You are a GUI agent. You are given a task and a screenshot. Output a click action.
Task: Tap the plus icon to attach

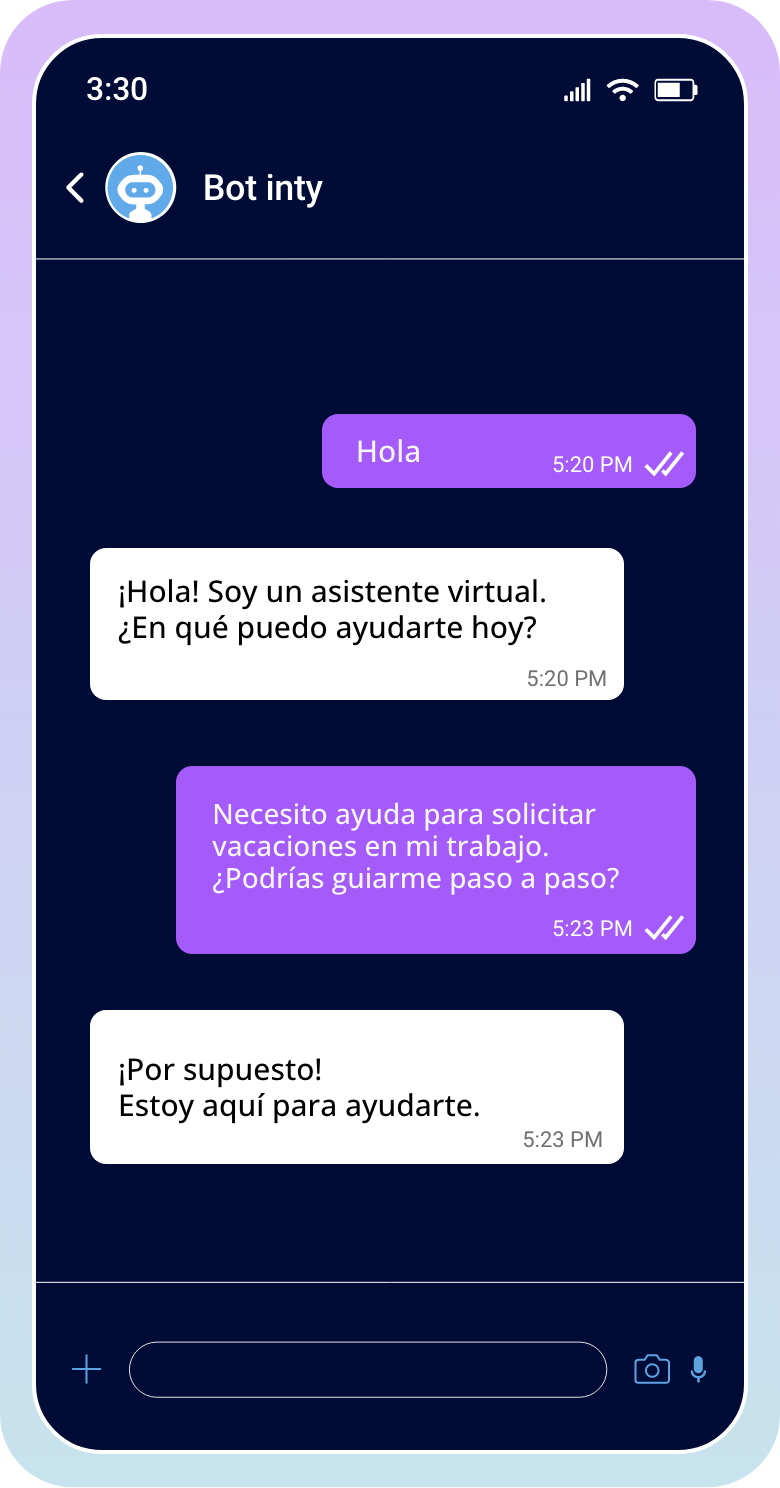pos(87,1369)
